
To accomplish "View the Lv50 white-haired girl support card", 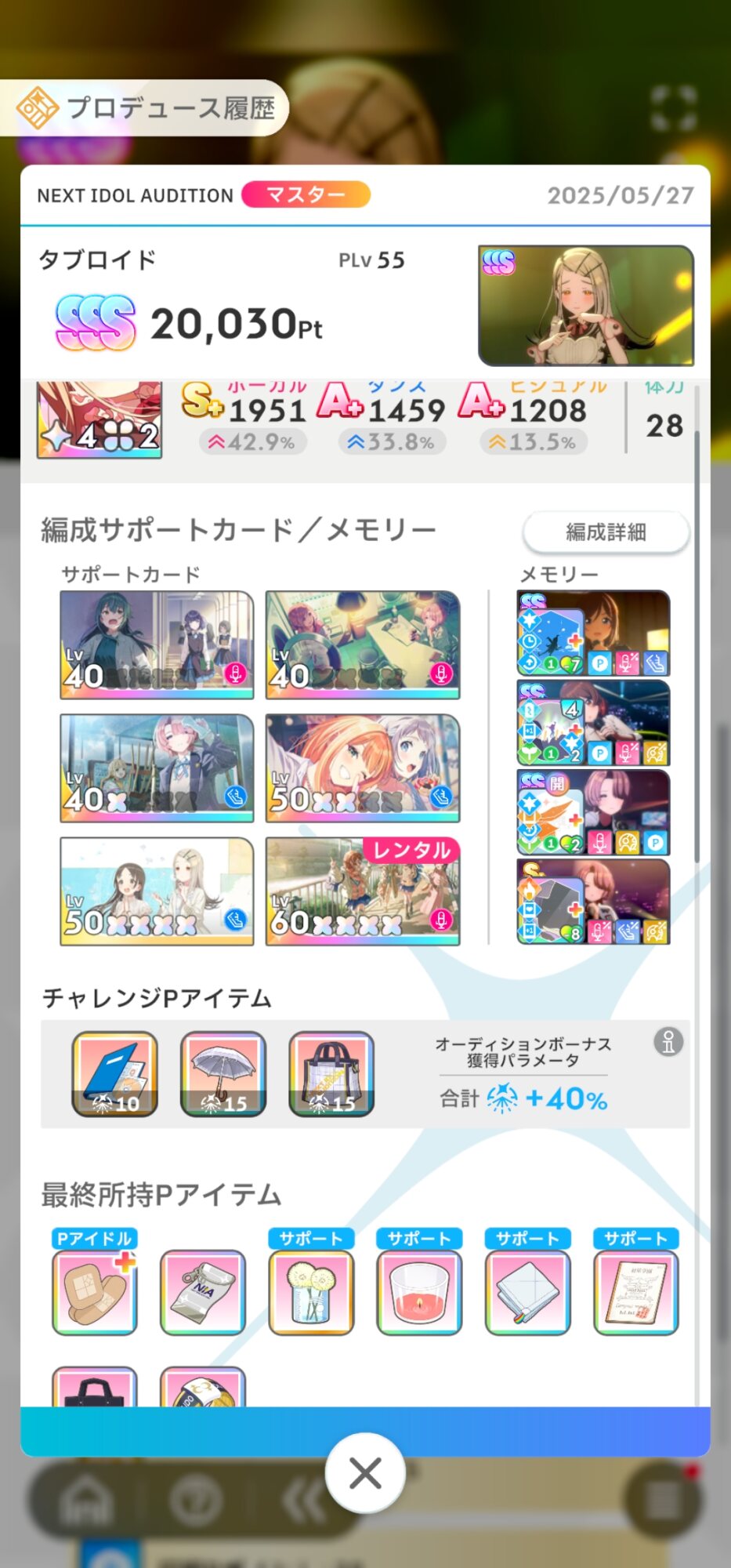I will tap(157, 891).
